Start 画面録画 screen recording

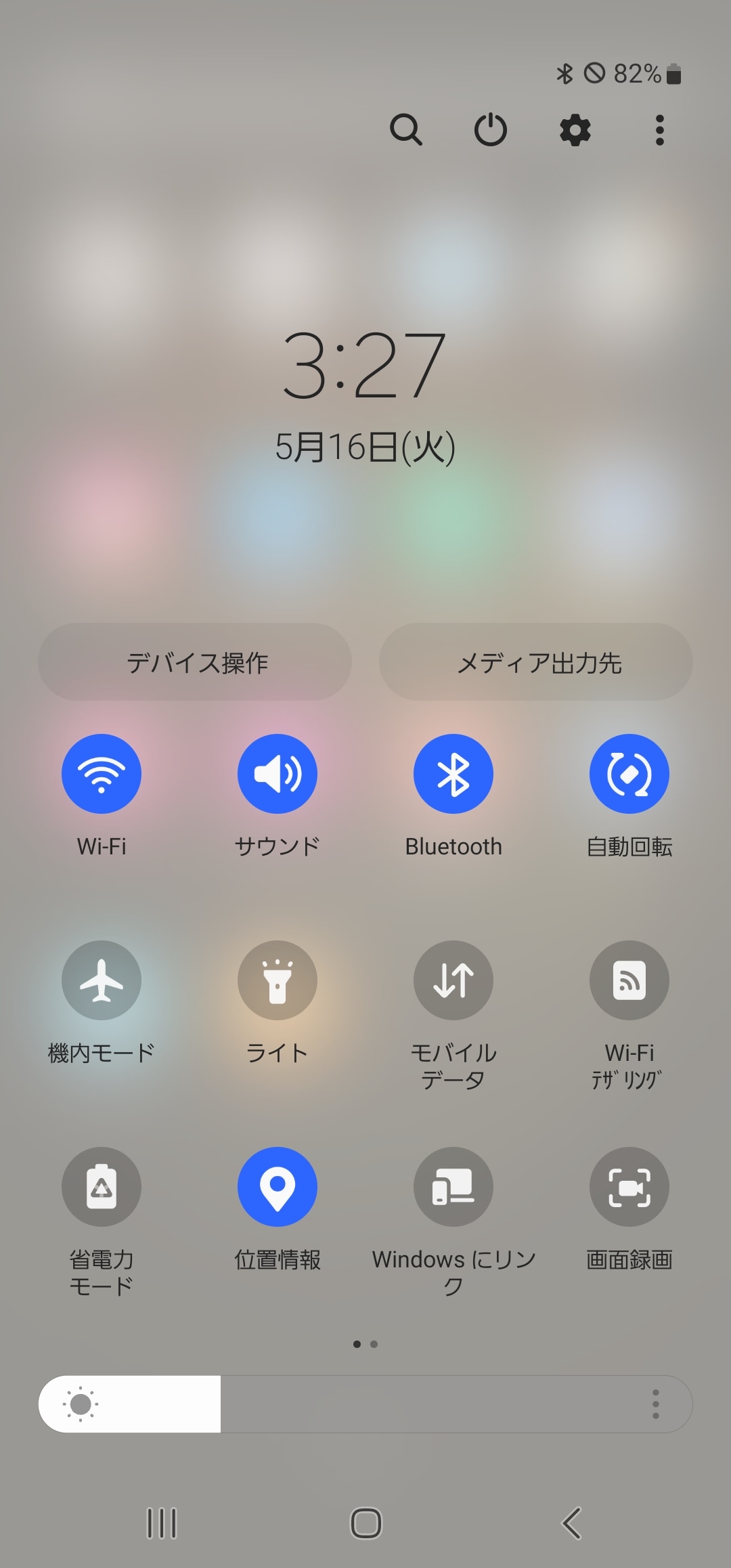(x=629, y=1187)
